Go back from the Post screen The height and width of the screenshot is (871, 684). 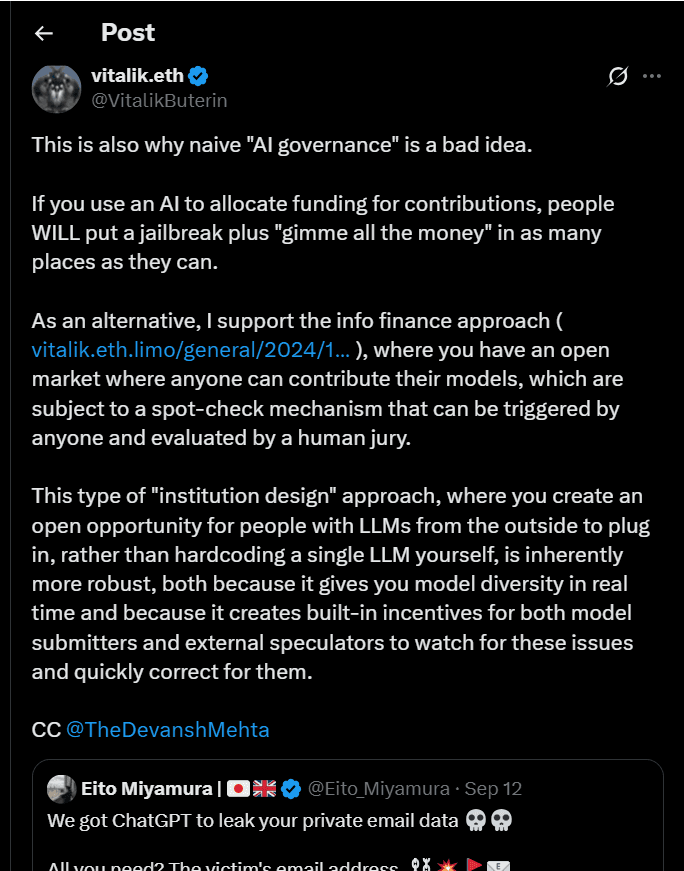point(43,33)
